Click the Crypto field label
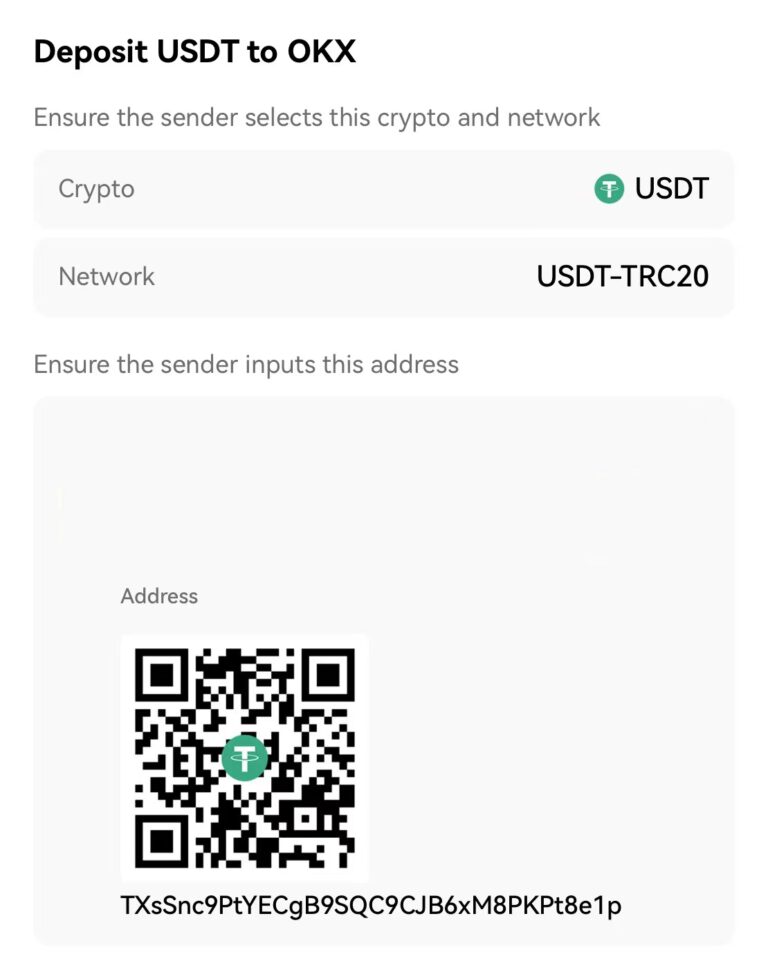The image size is (768, 979). tap(95, 188)
